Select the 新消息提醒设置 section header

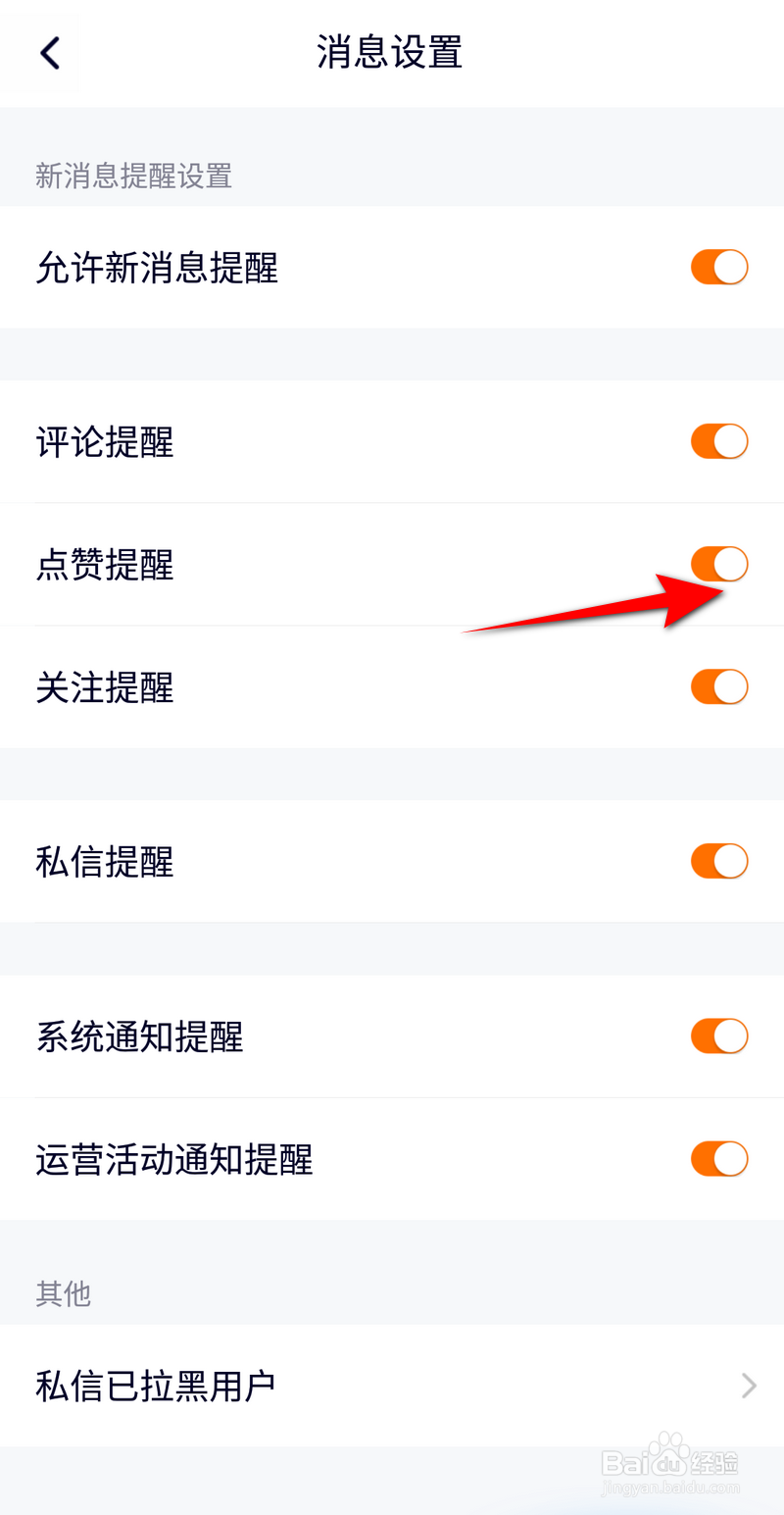coord(134,177)
